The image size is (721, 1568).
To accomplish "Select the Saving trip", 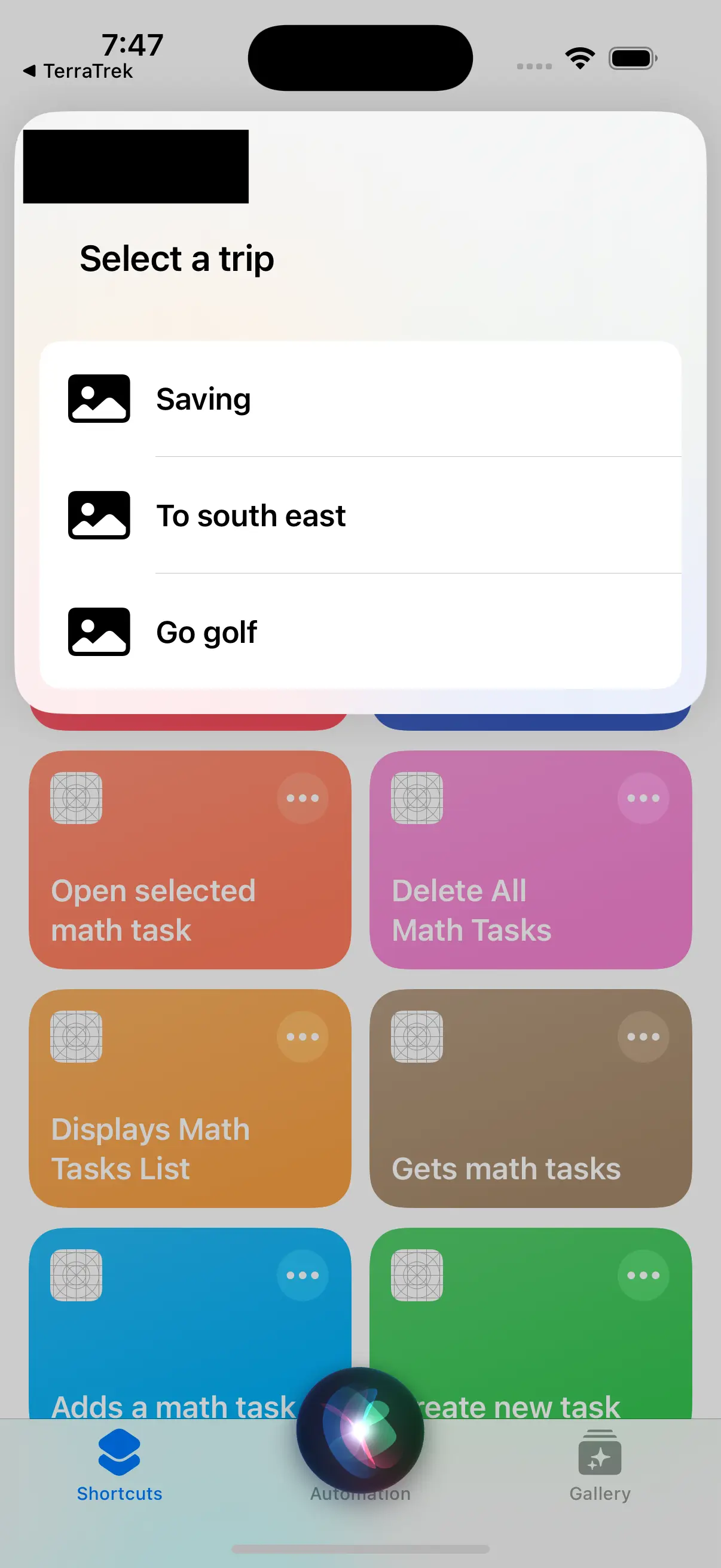I will (359, 399).
